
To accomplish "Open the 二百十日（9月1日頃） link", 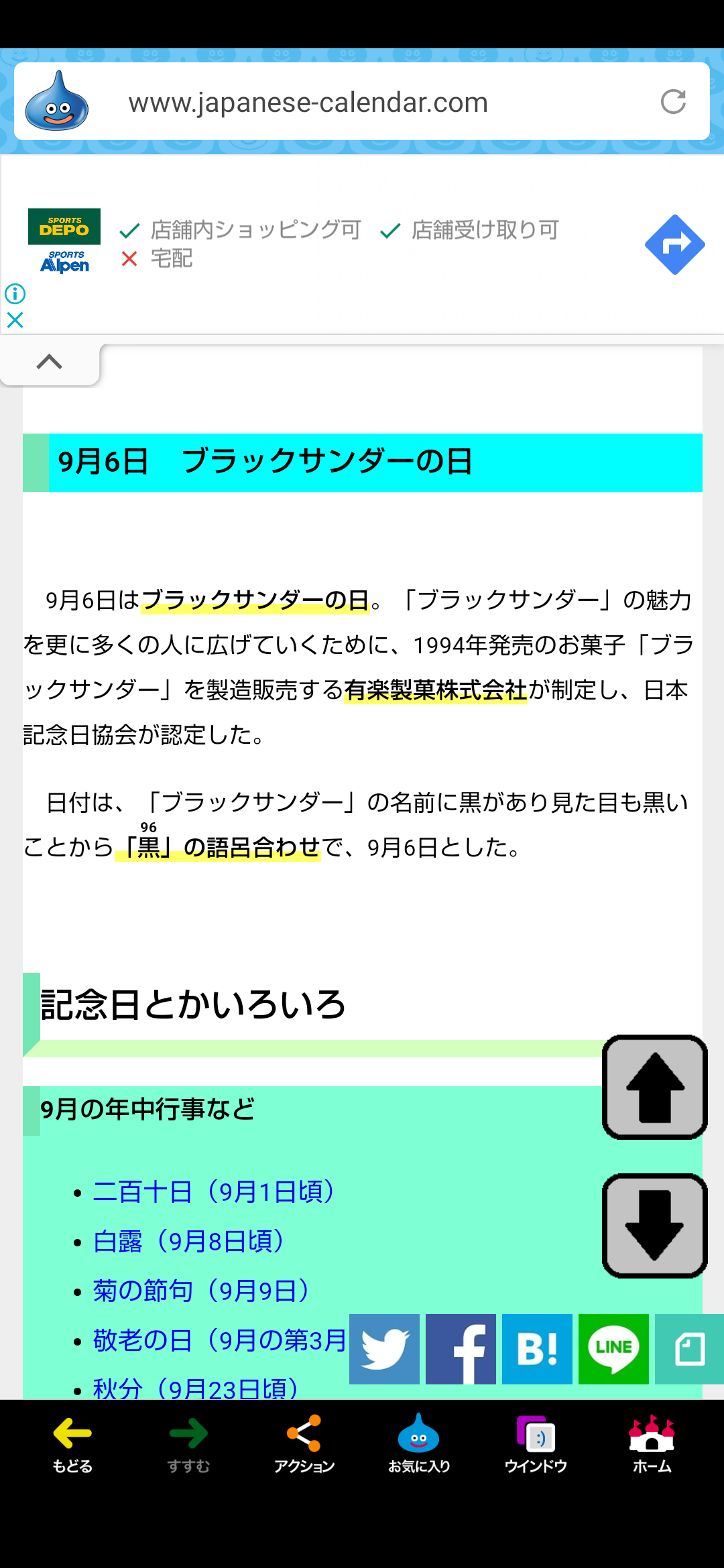I will pyautogui.click(x=214, y=1192).
